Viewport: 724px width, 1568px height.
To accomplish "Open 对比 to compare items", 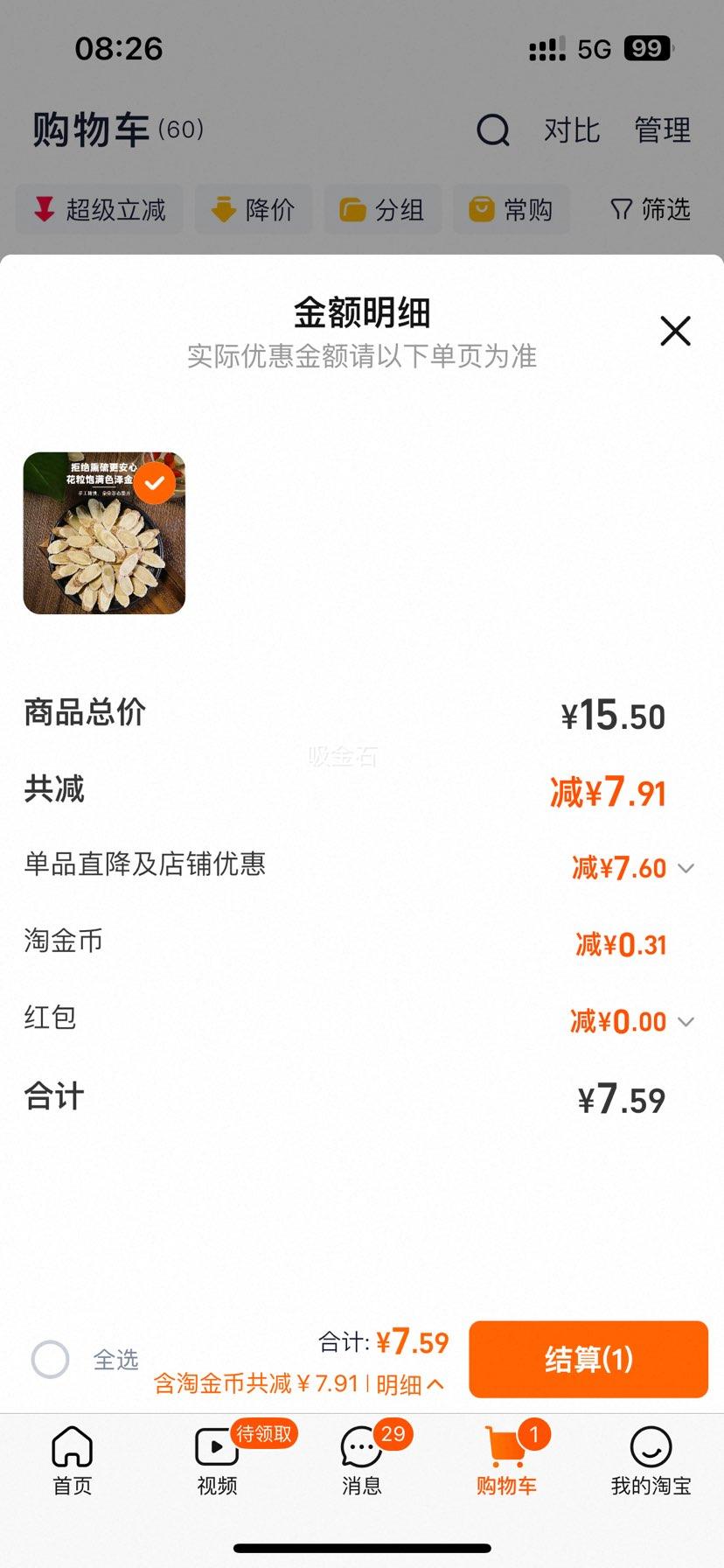I will coord(573,130).
